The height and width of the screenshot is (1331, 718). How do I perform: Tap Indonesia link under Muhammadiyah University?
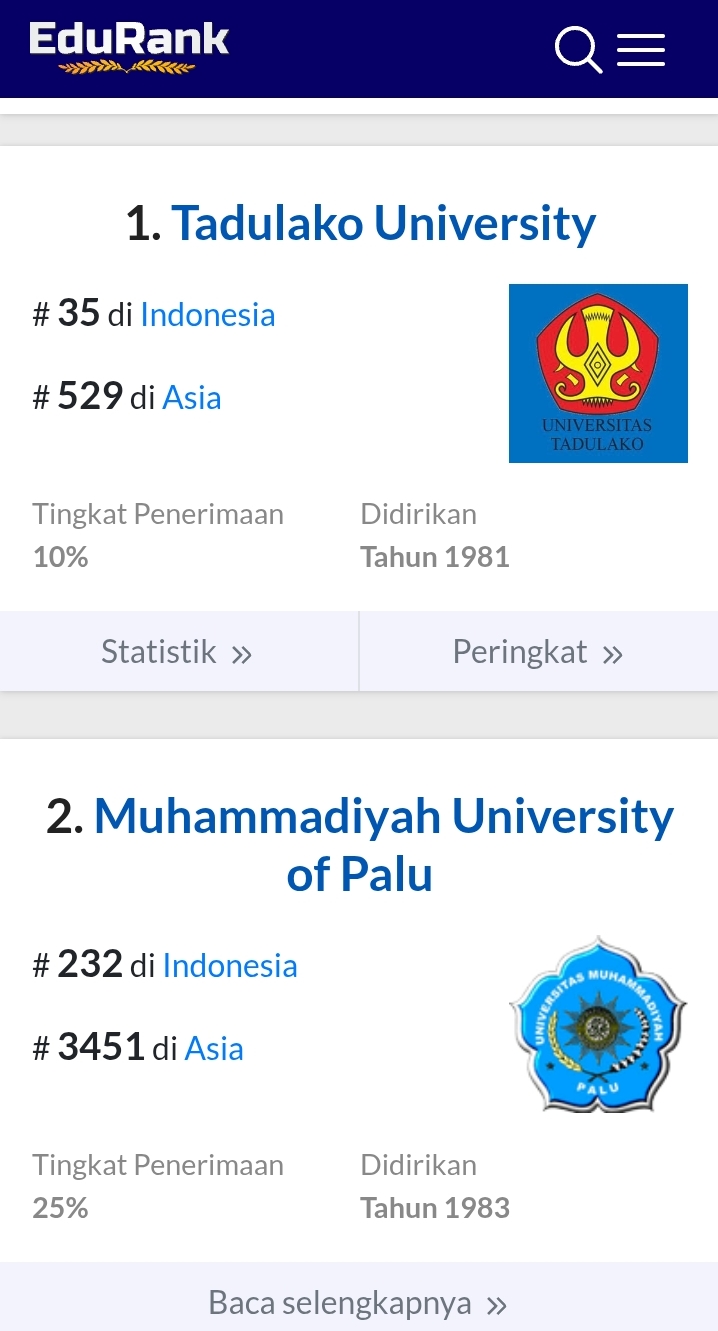coord(229,966)
